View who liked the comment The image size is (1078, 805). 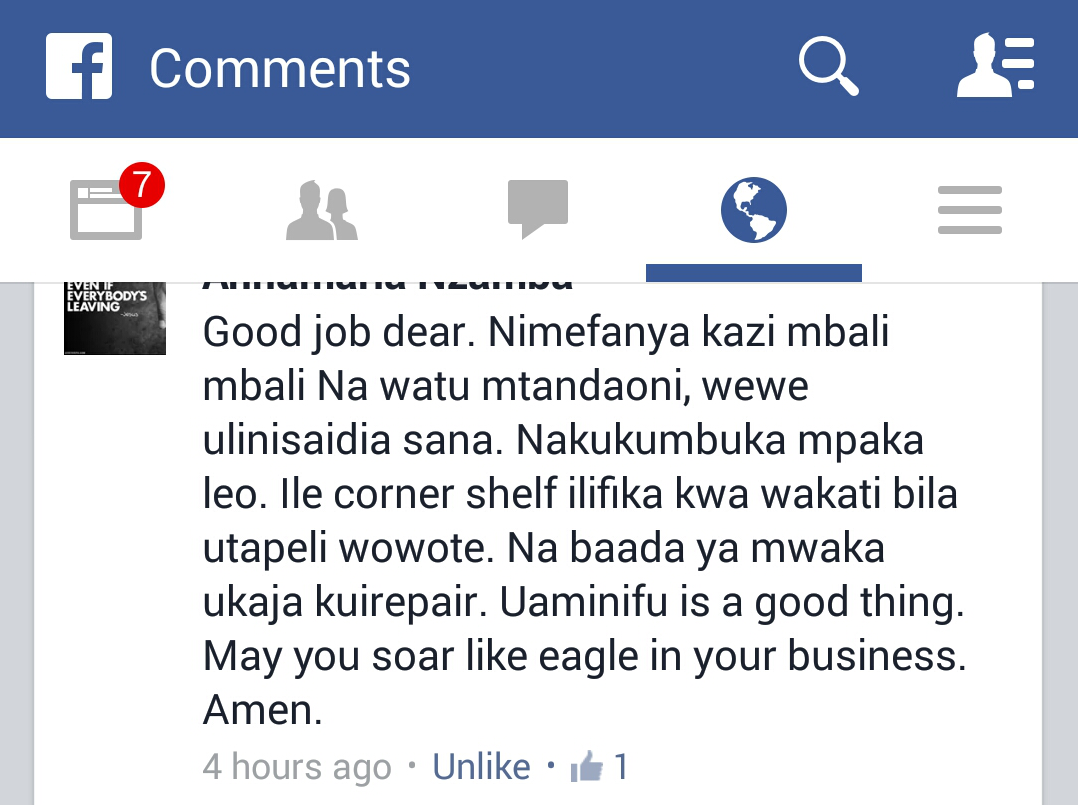(x=600, y=767)
